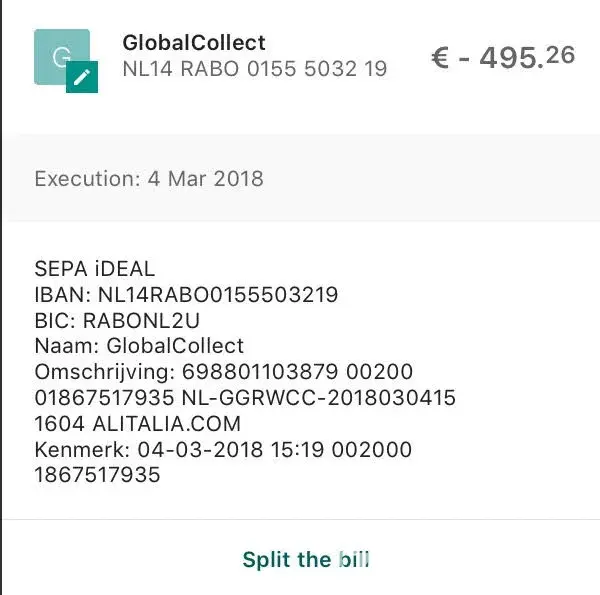Edit the GlobalCollect avatar with the pencil icon

[x=82, y=77]
